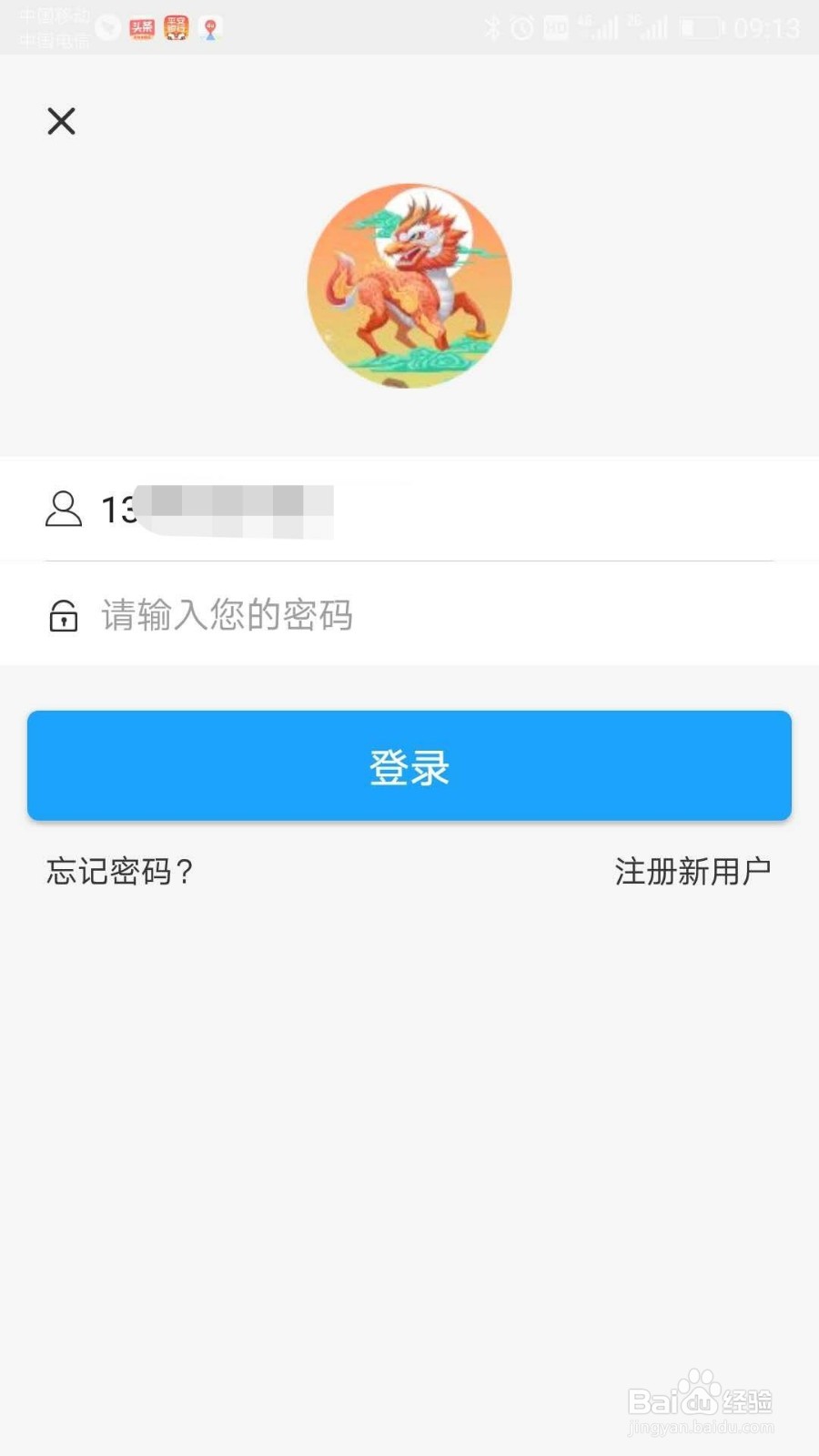
Task: Click the HD volte indicator in status bar
Action: pyautogui.click(x=556, y=27)
